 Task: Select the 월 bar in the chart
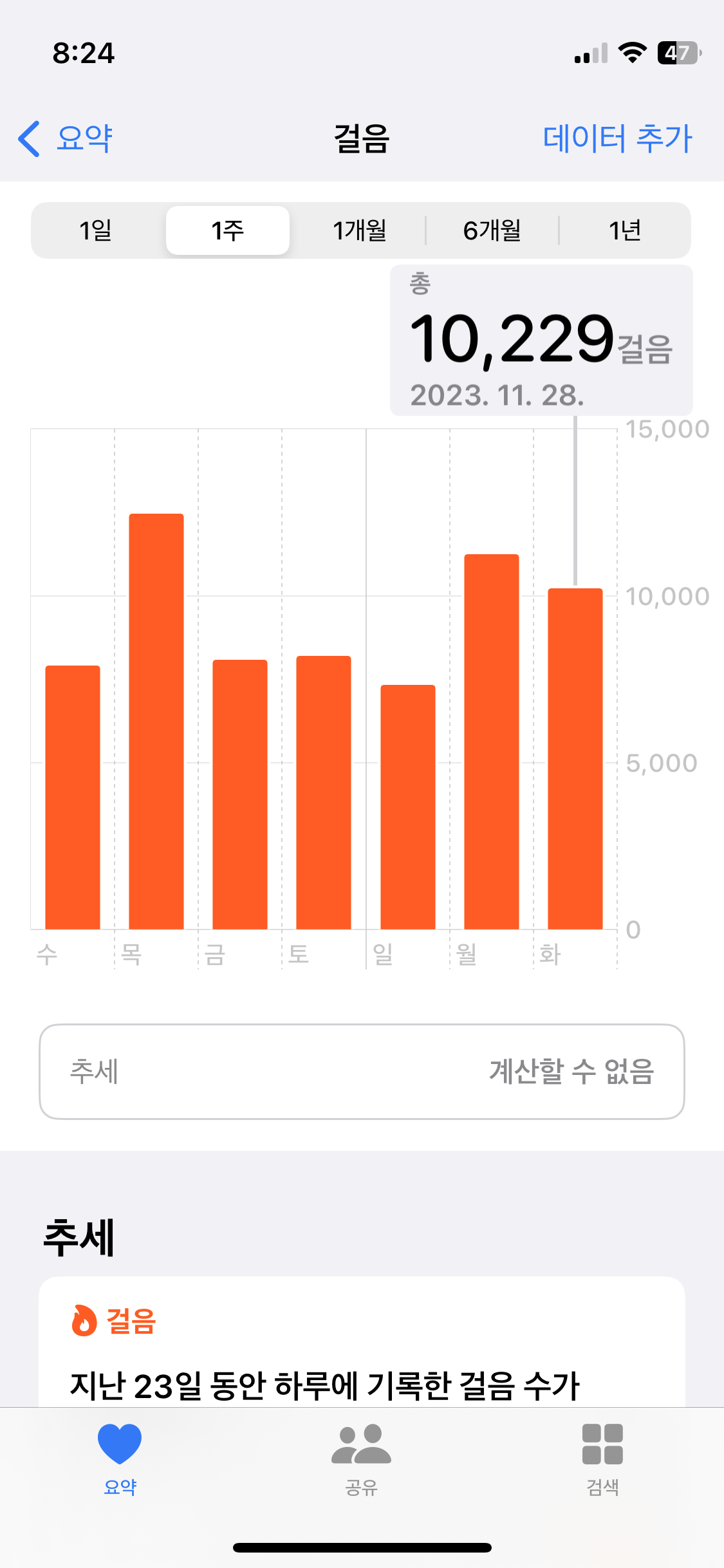492,740
